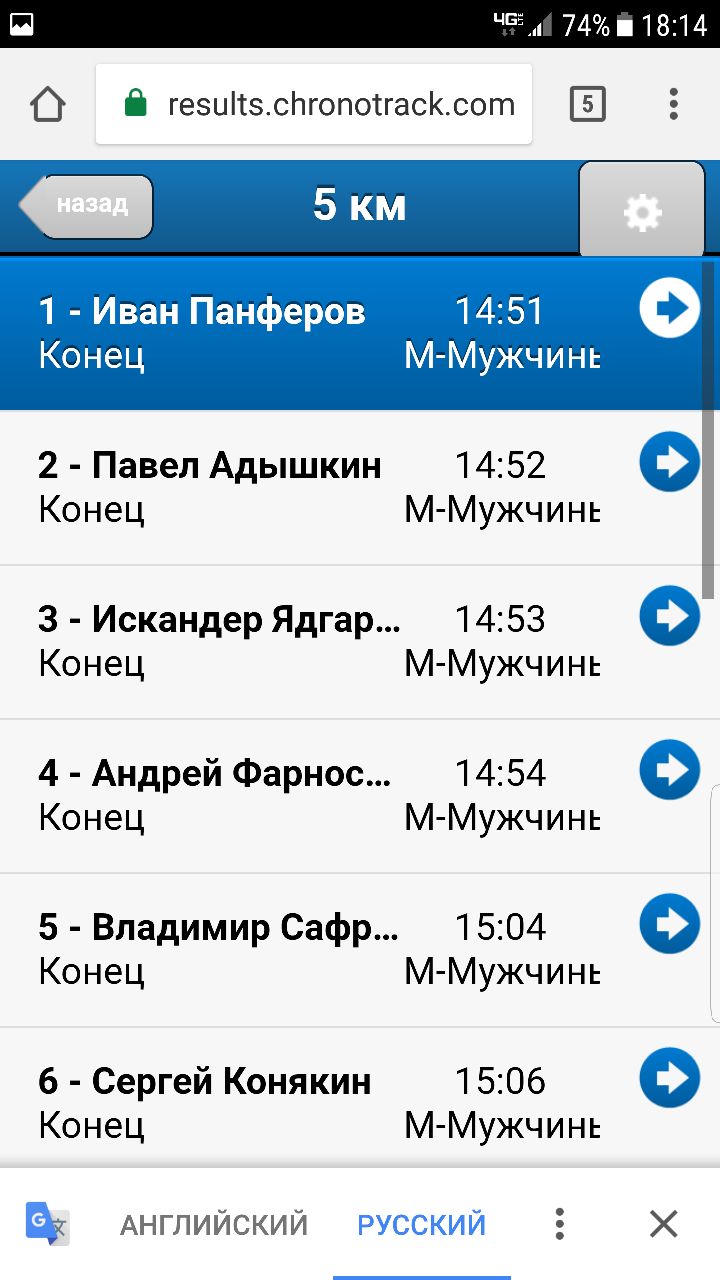Open the Андрей Фарнос... result row
The image size is (720, 1280).
point(360,796)
